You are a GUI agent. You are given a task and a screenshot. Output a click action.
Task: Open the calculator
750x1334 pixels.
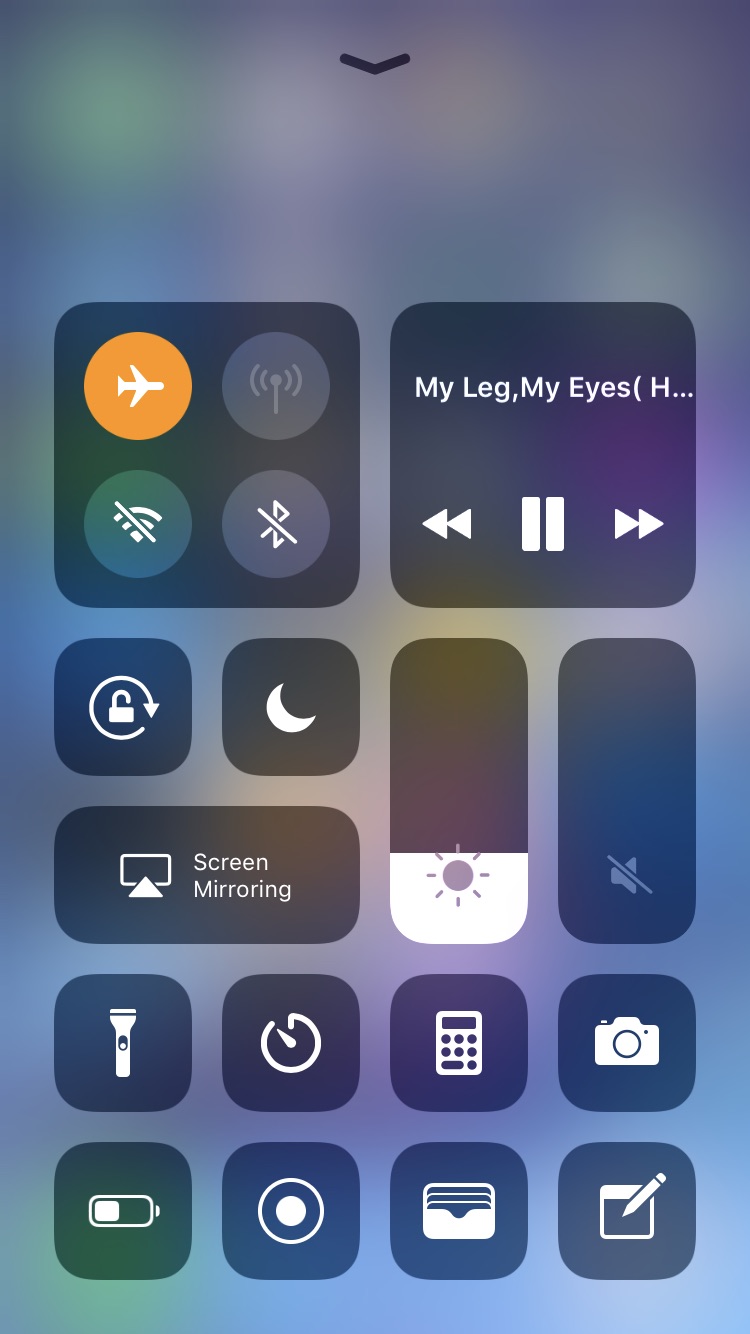coord(459,1043)
